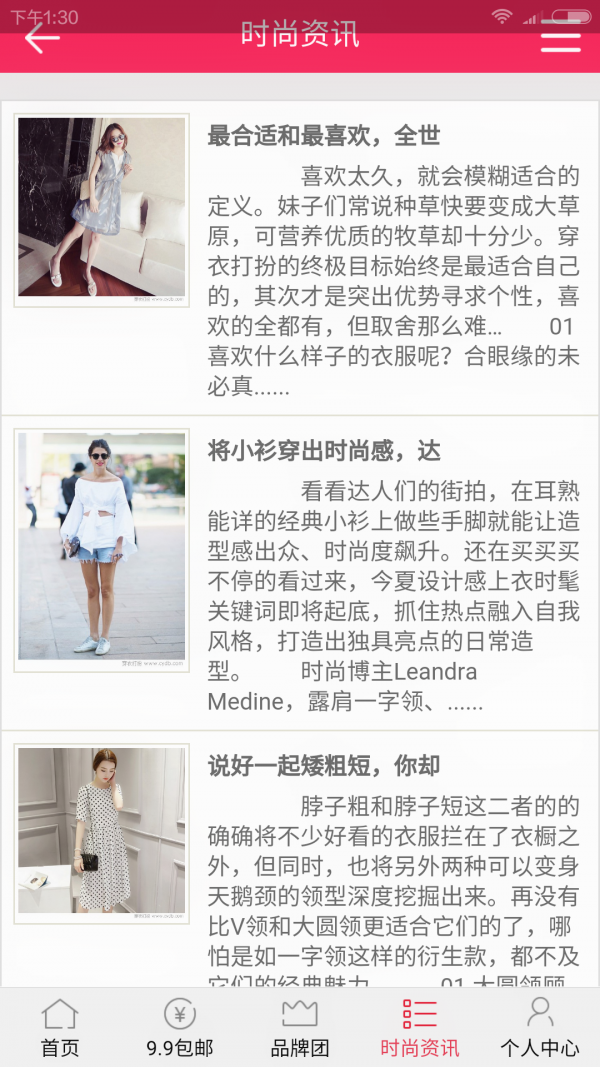Select the 时尚资讯 tab
600x1067 pixels.
click(420, 1028)
